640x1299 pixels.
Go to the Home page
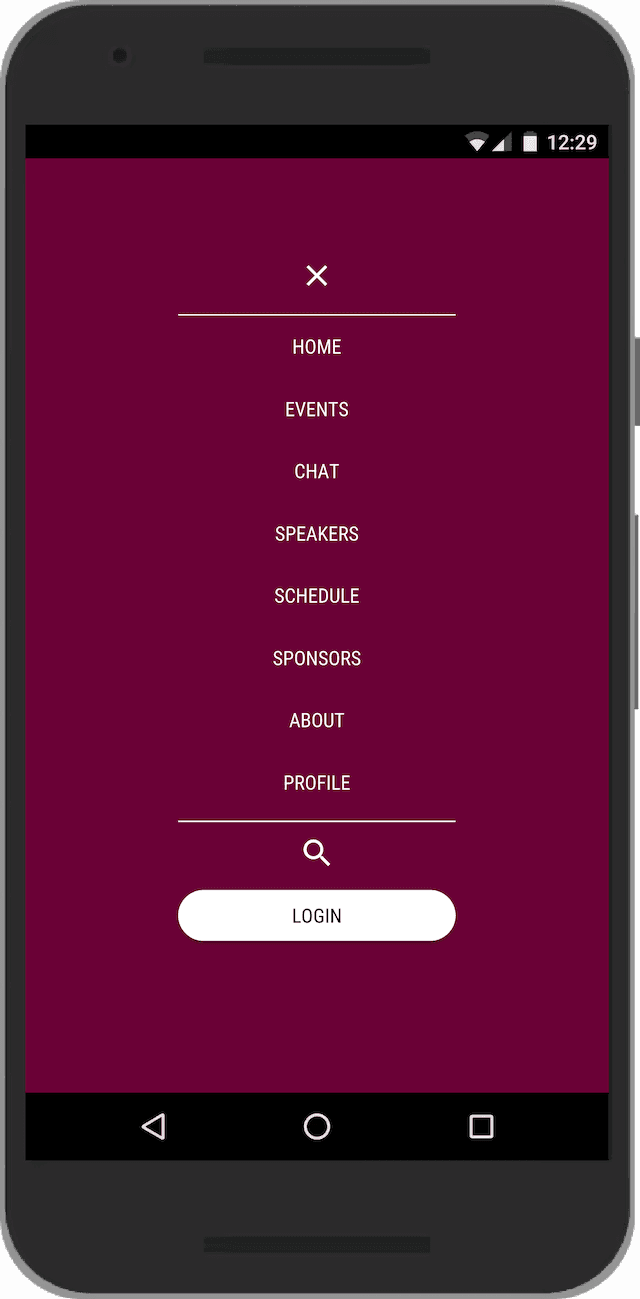coord(317,347)
